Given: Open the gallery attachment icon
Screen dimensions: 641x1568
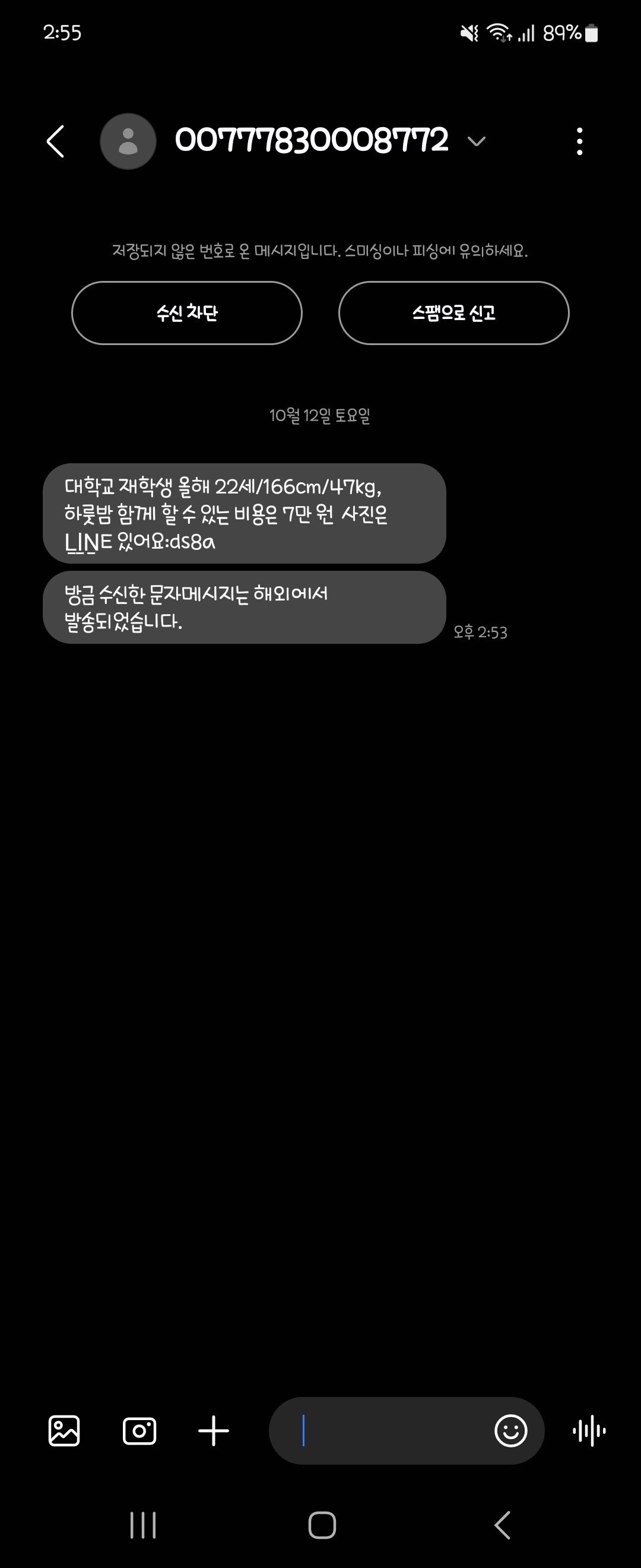Looking at the screenshot, I should [x=64, y=1430].
